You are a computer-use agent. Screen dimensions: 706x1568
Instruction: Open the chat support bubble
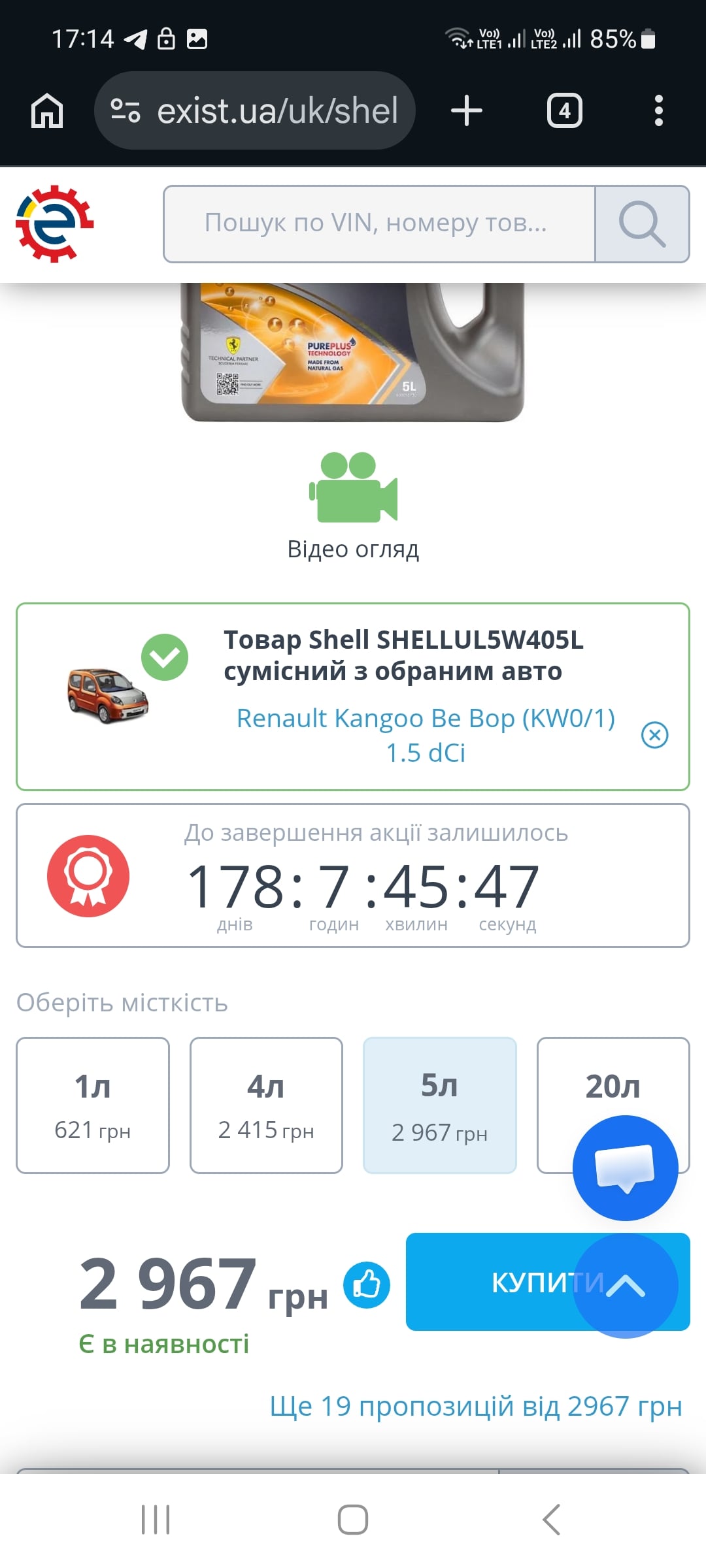coord(626,1168)
